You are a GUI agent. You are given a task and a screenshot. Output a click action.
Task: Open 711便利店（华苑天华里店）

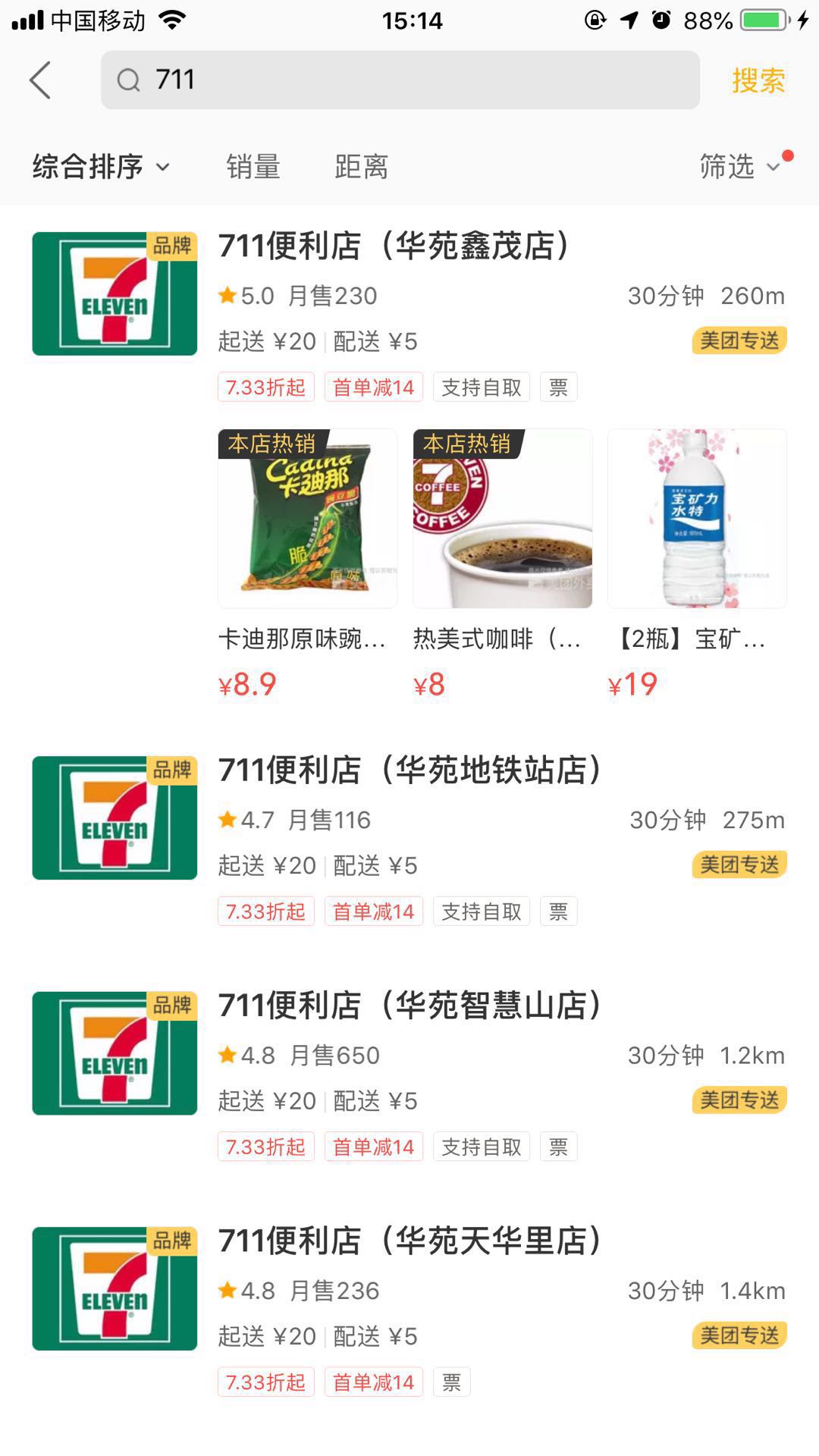click(409, 1241)
